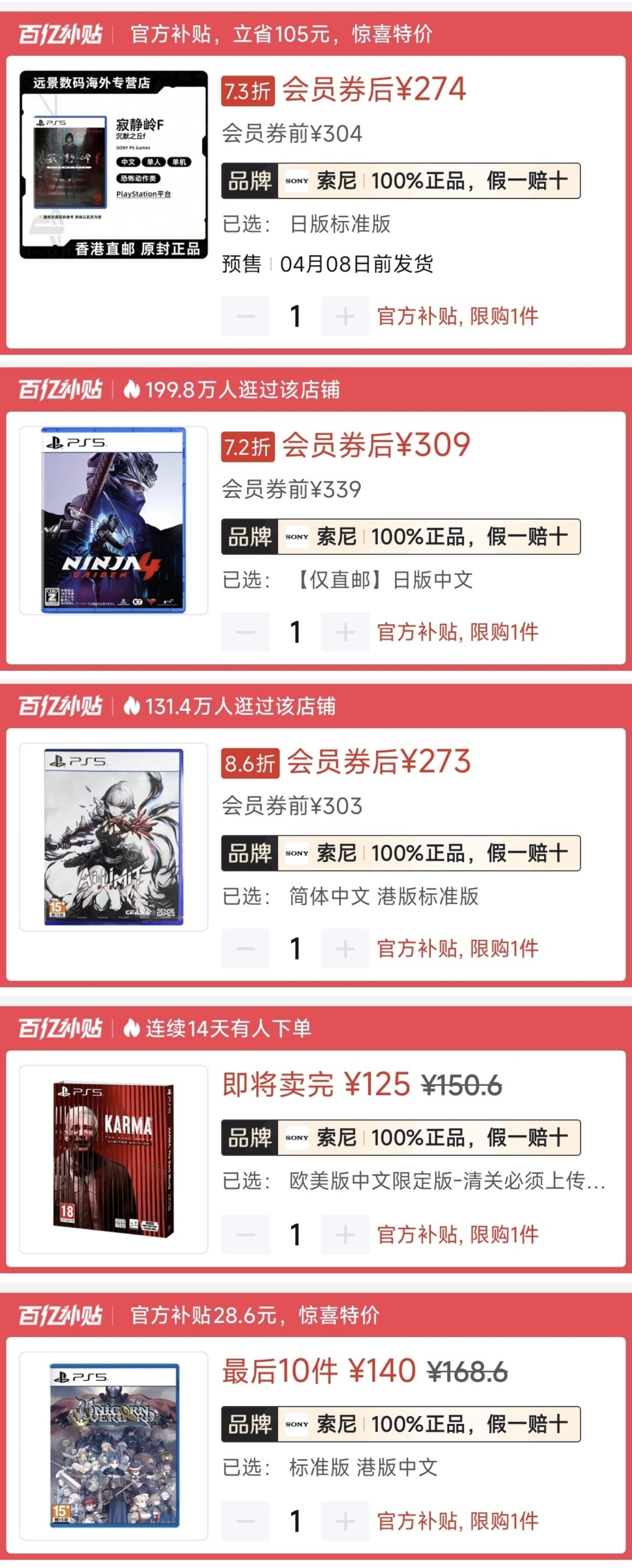Open the AI Limit game cover image
Viewport: 632px width, 1568px height.
pos(113,837)
